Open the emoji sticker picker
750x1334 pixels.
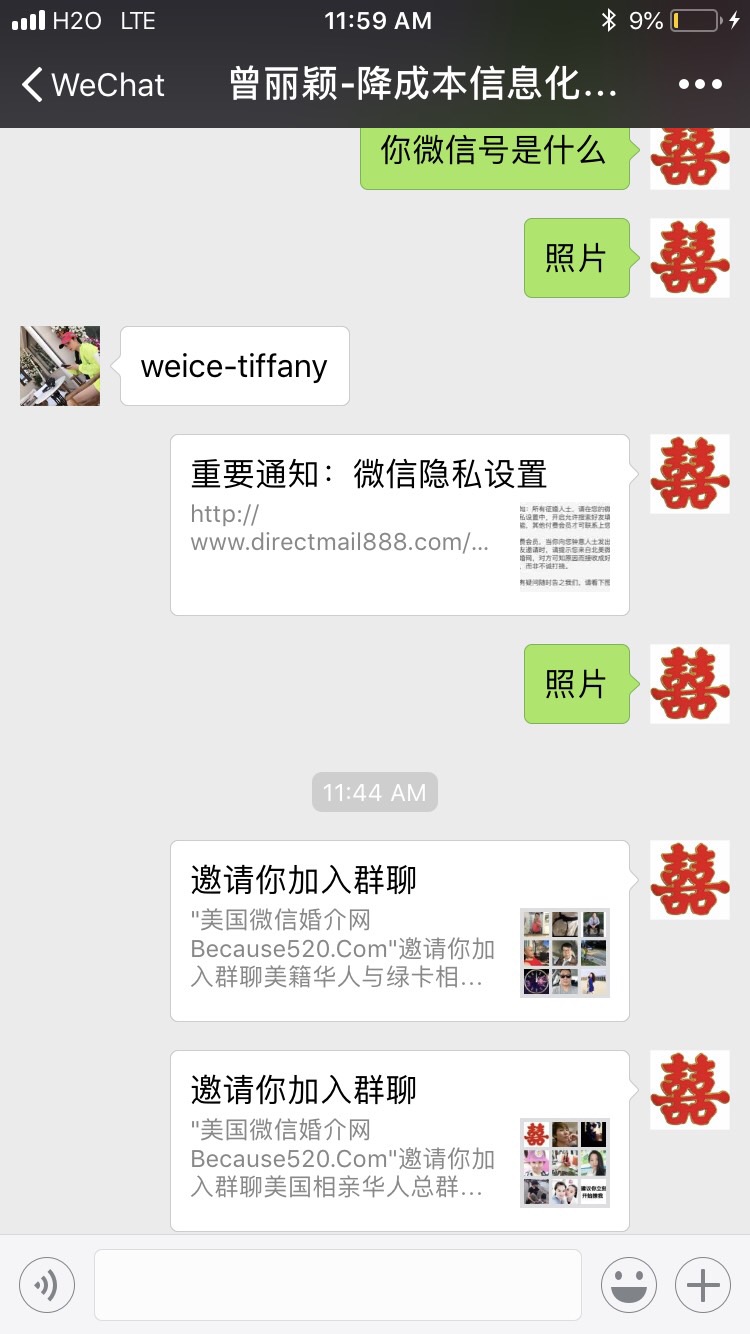[628, 1284]
